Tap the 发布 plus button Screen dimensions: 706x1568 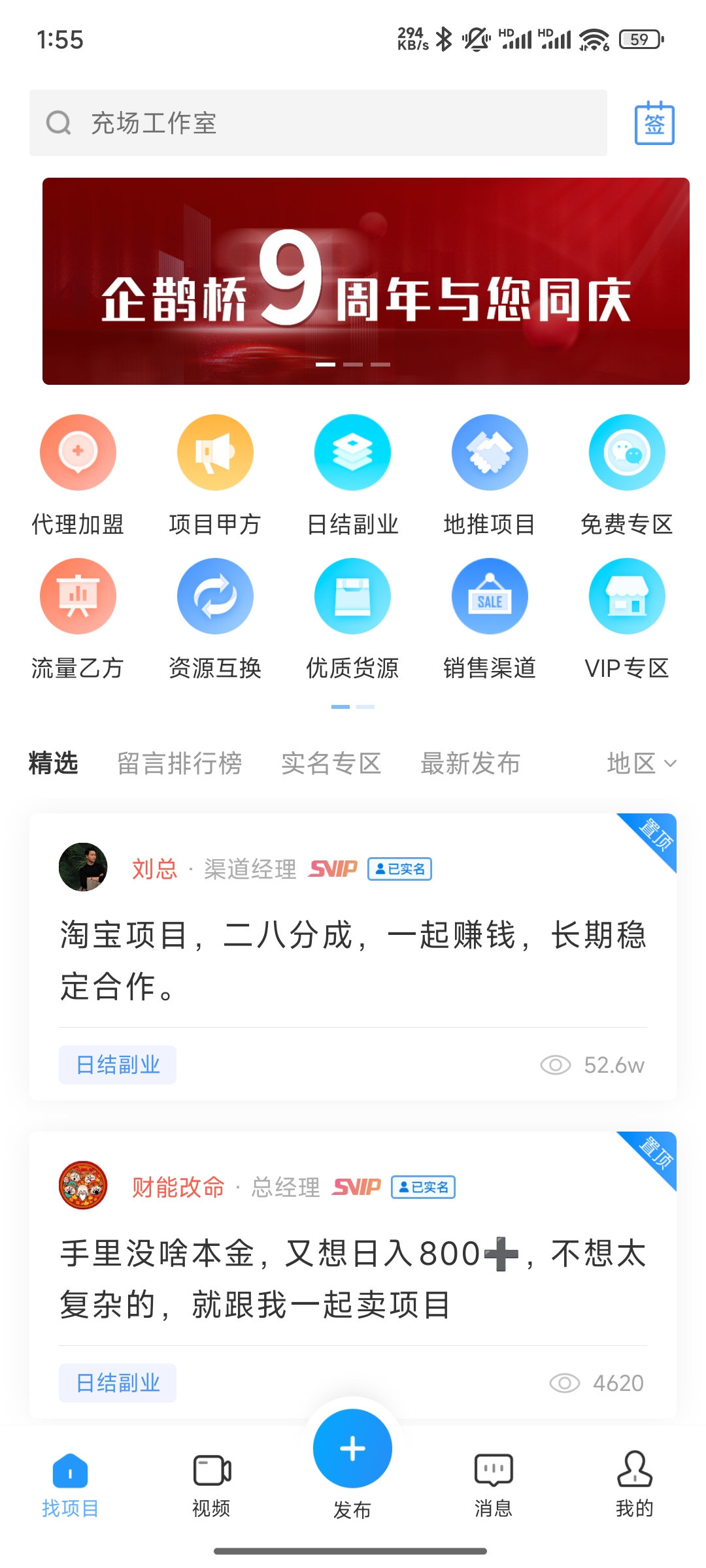352,1449
